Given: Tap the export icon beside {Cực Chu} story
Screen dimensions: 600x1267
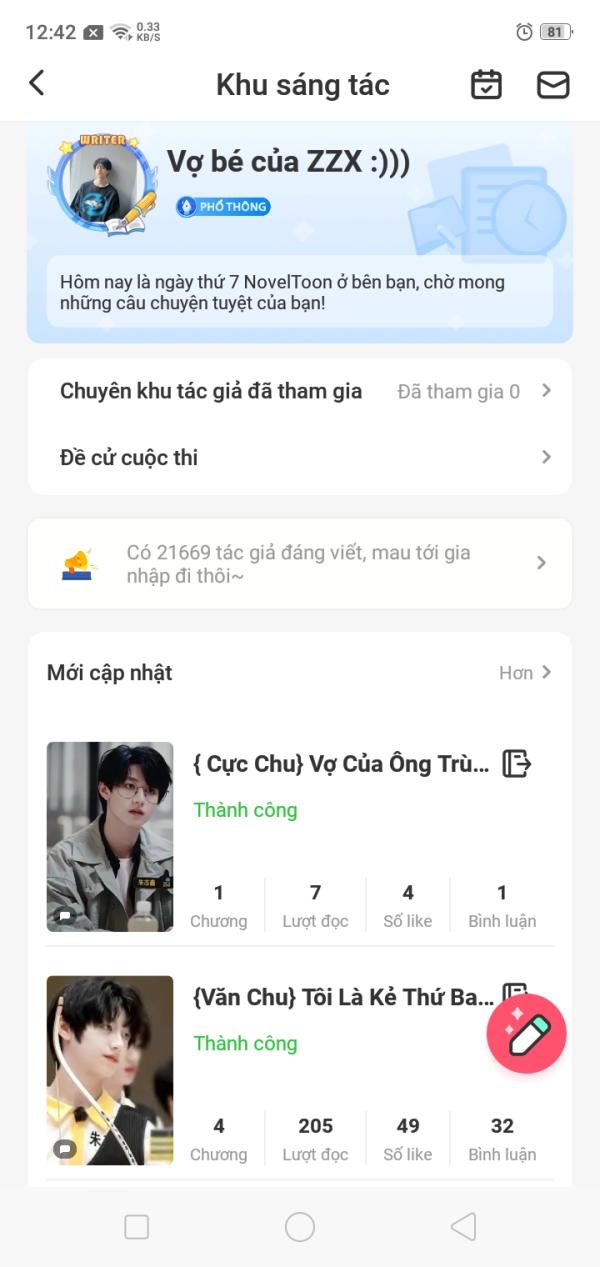Looking at the screenshot, I should point(516,764).
